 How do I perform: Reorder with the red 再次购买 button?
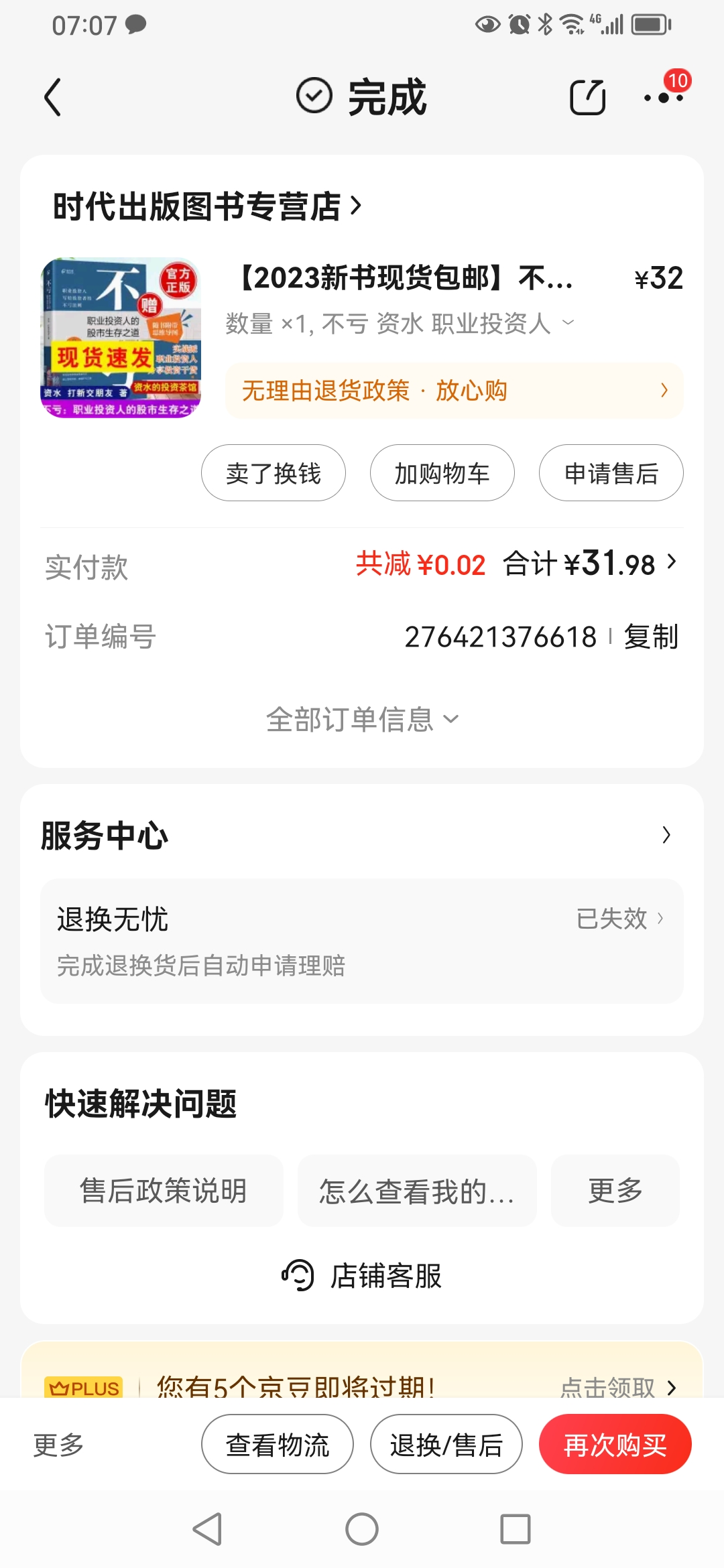tap(615, 1445)
